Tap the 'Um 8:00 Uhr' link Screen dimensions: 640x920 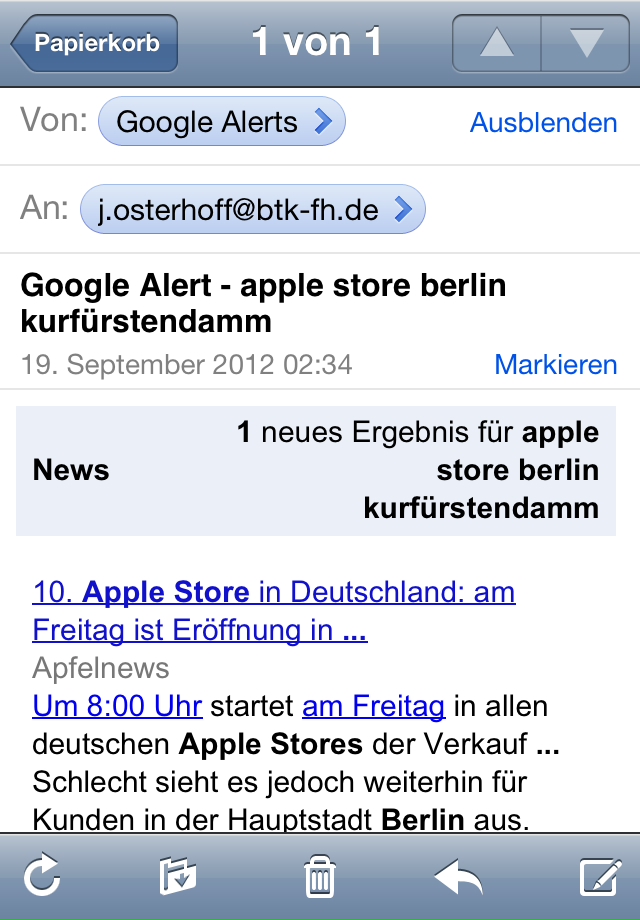pos(117,707)
